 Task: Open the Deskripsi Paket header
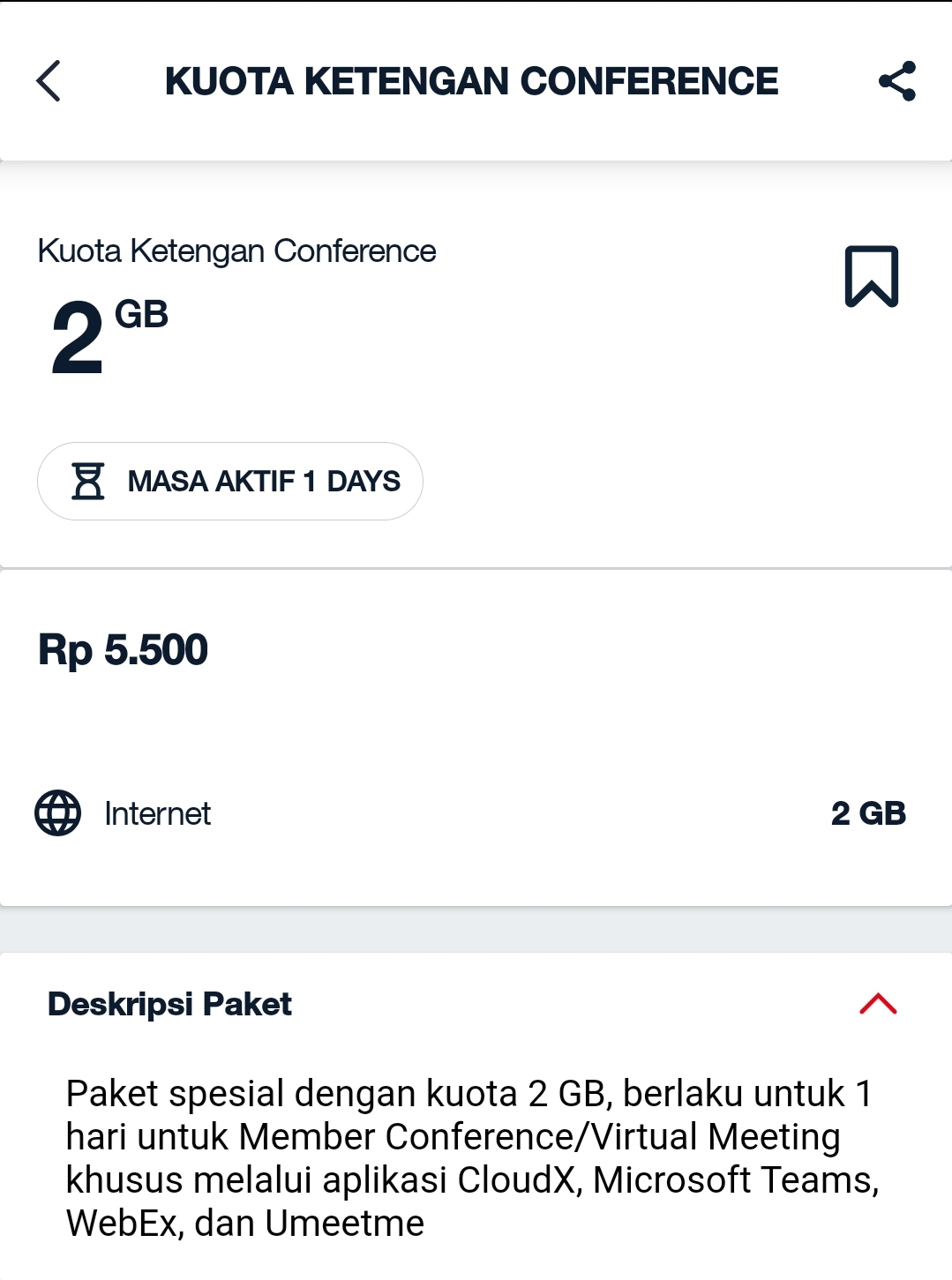click(x=169, y=1004)
